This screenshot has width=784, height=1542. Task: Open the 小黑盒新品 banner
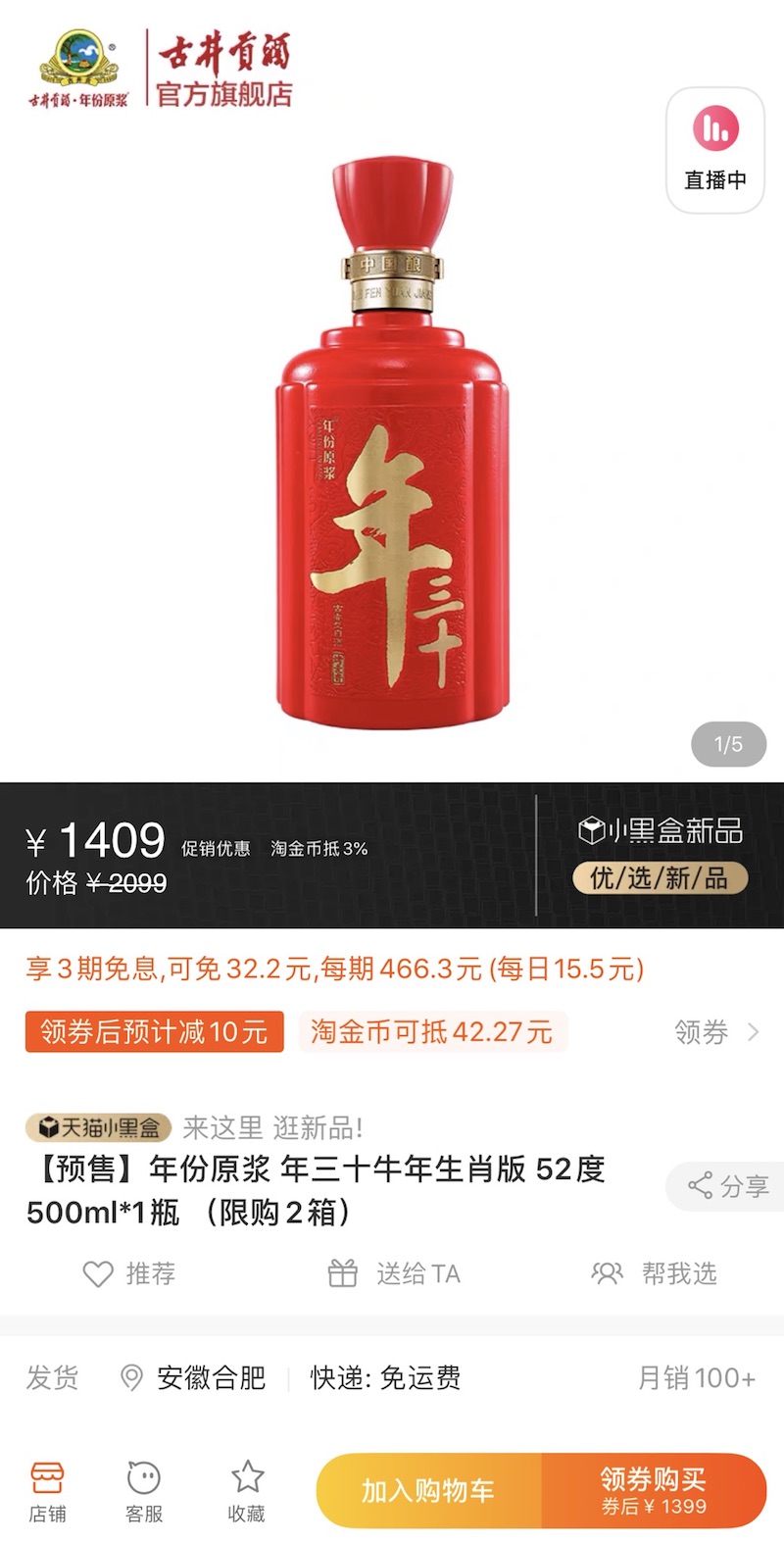660,855
